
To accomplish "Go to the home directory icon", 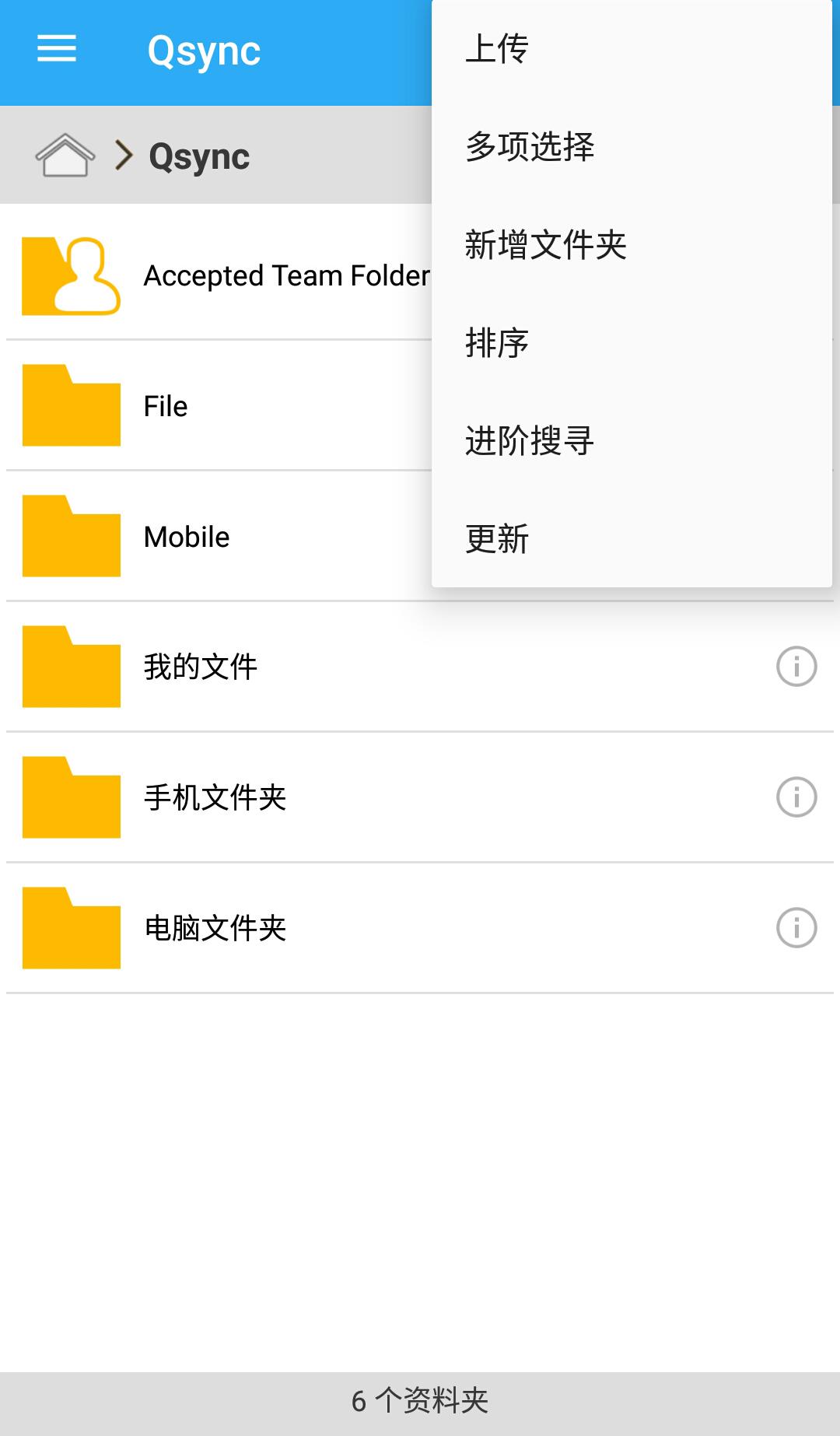I will 65,156.
